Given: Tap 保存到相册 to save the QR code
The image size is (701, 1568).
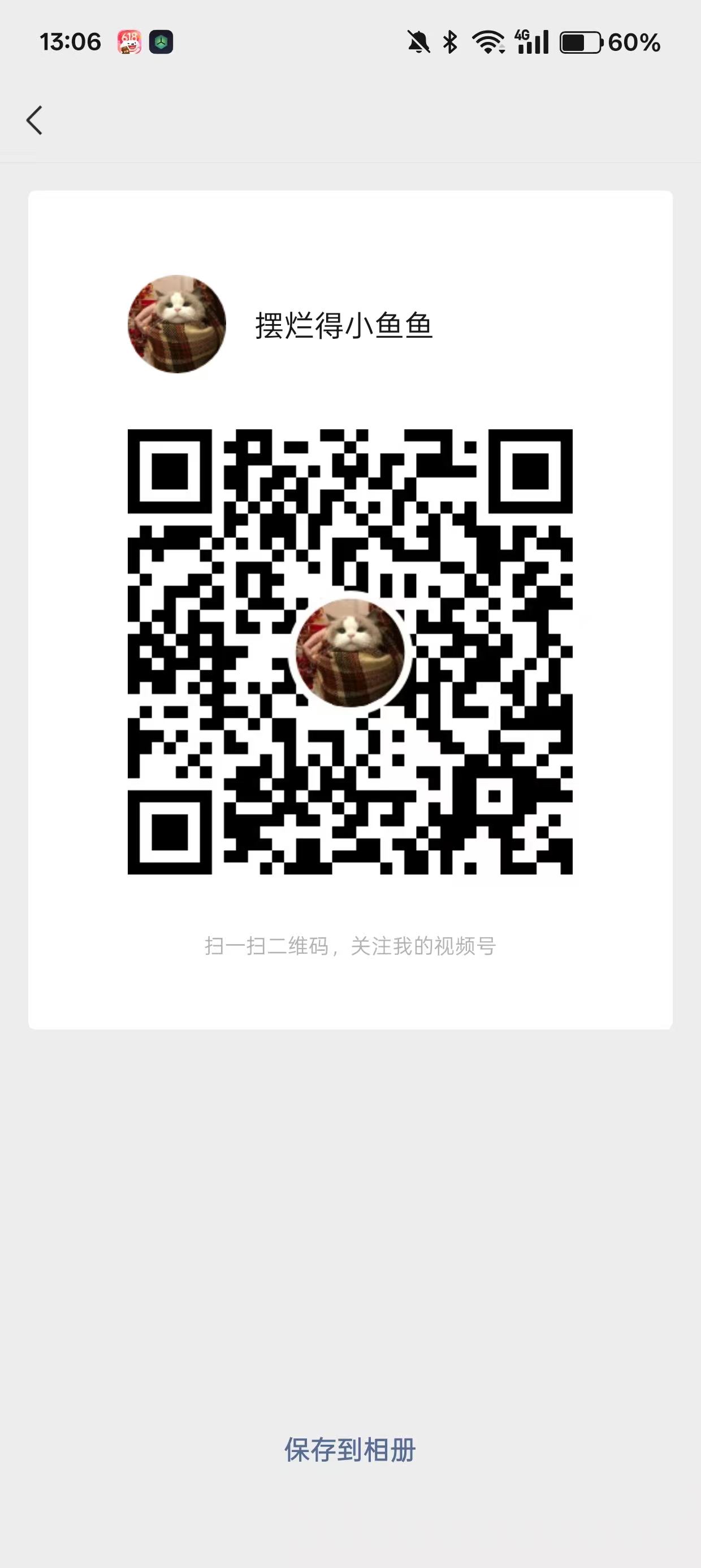Looking at the screenshot, I should pos(350,1449).
